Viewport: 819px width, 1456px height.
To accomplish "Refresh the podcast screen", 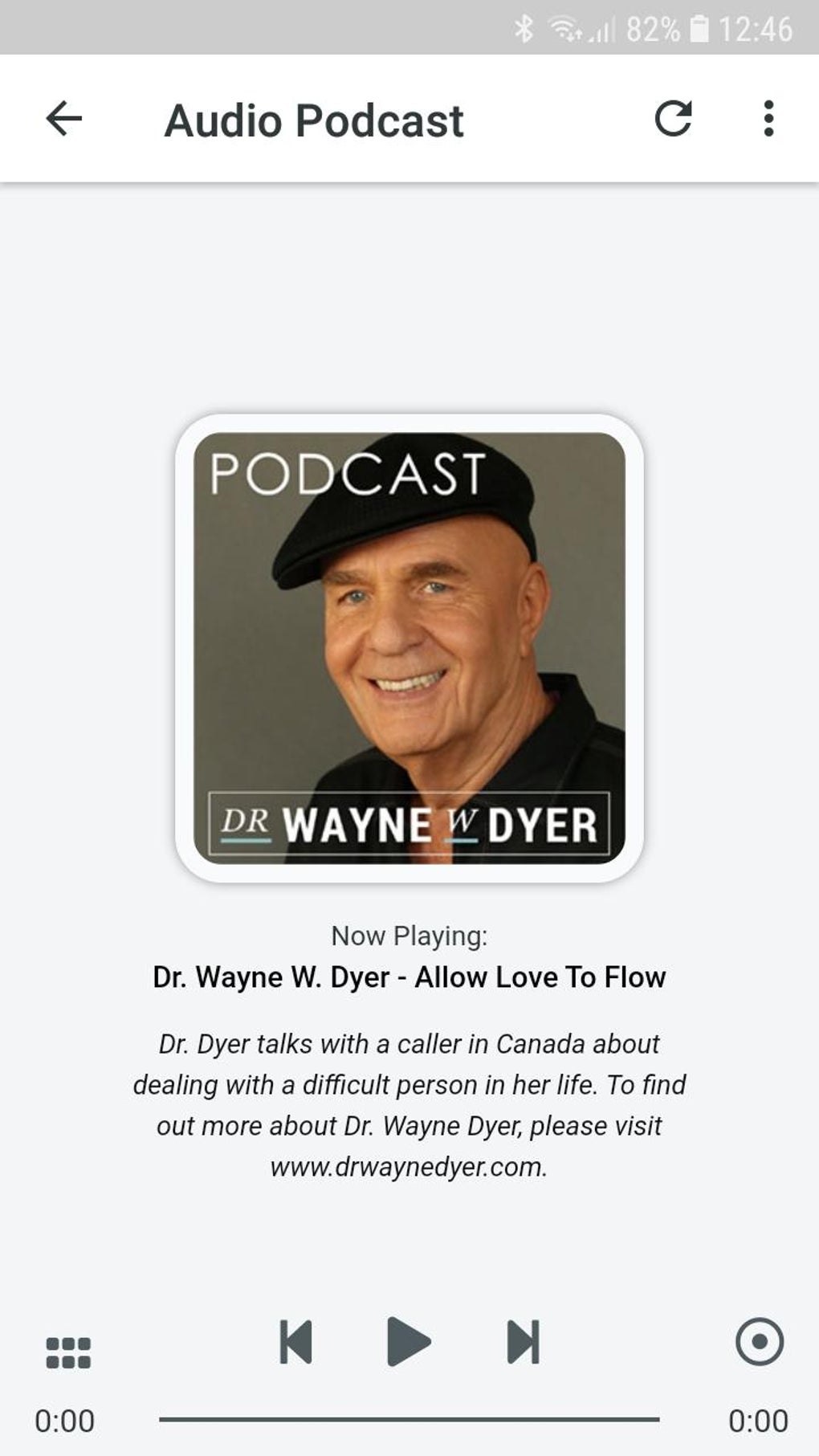I will pyautogui.click(x=673, y=120).
